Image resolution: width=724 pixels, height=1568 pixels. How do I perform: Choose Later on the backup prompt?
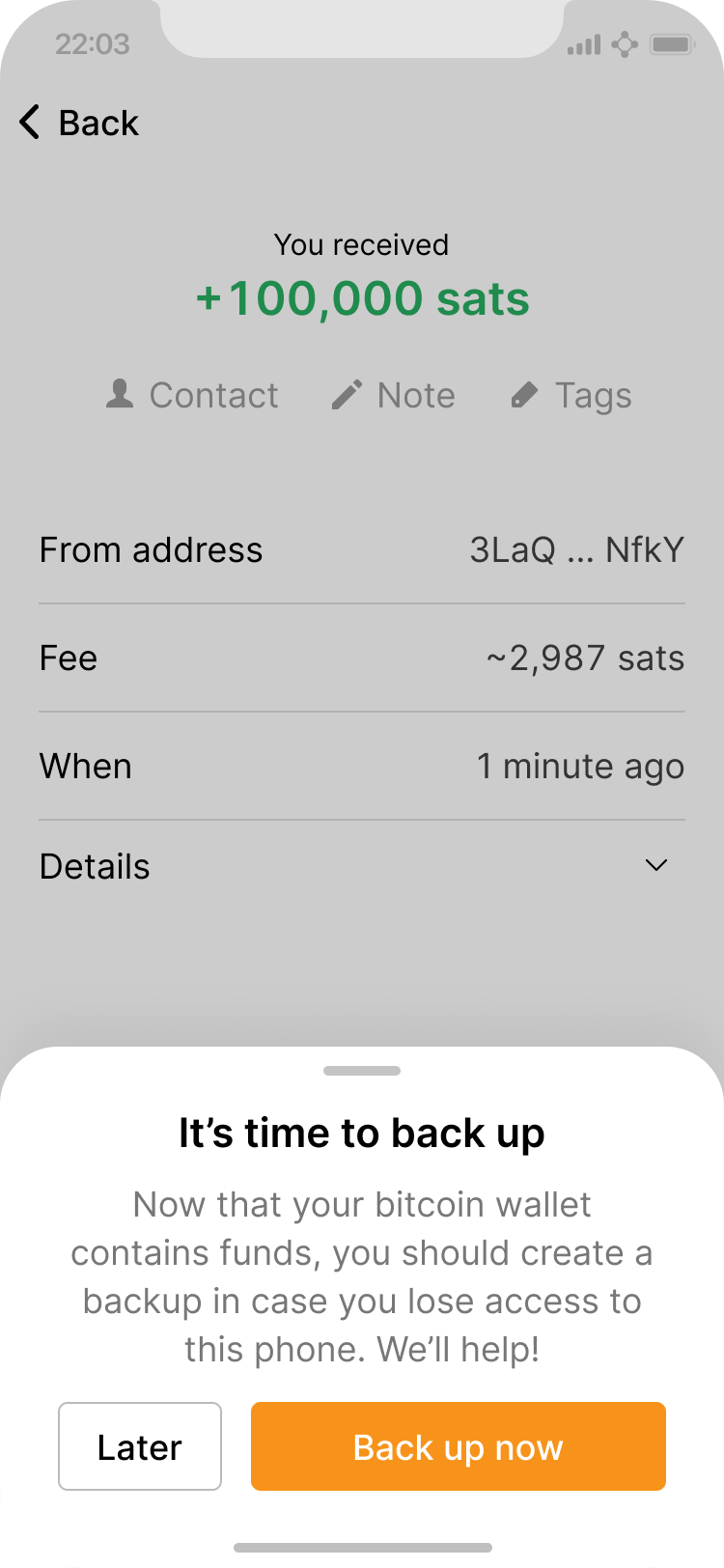pos(140,1446)
